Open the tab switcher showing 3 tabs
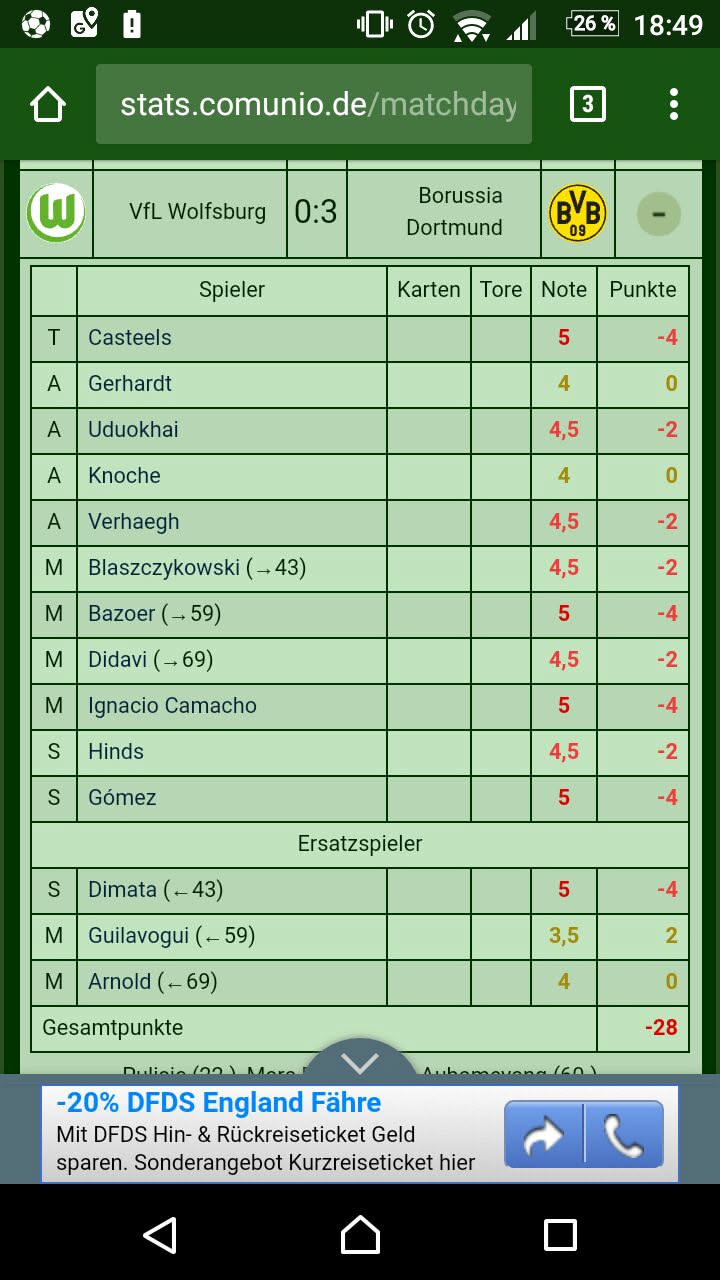Viewport: 720px width, 1280px height. 587,104
